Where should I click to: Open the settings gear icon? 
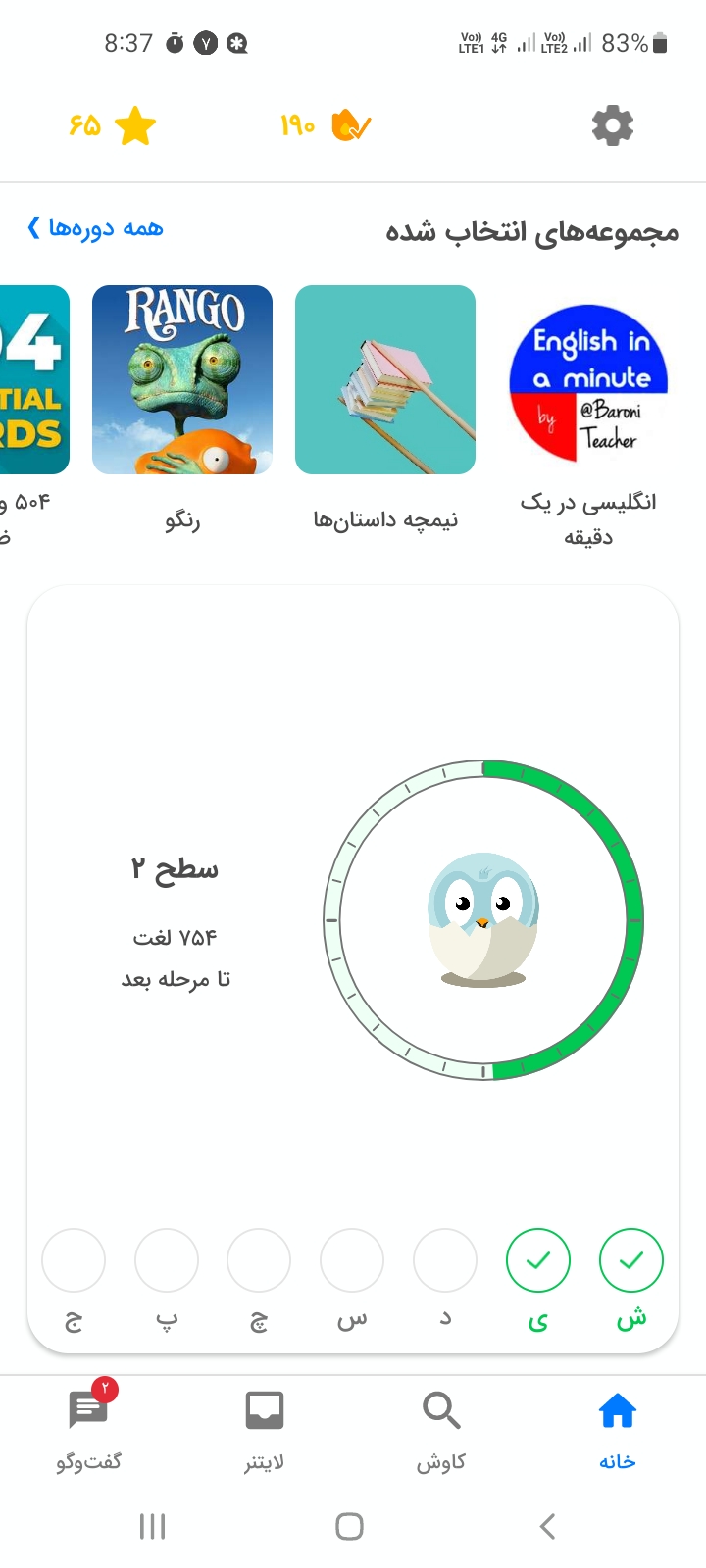click(x=613, y=125)
